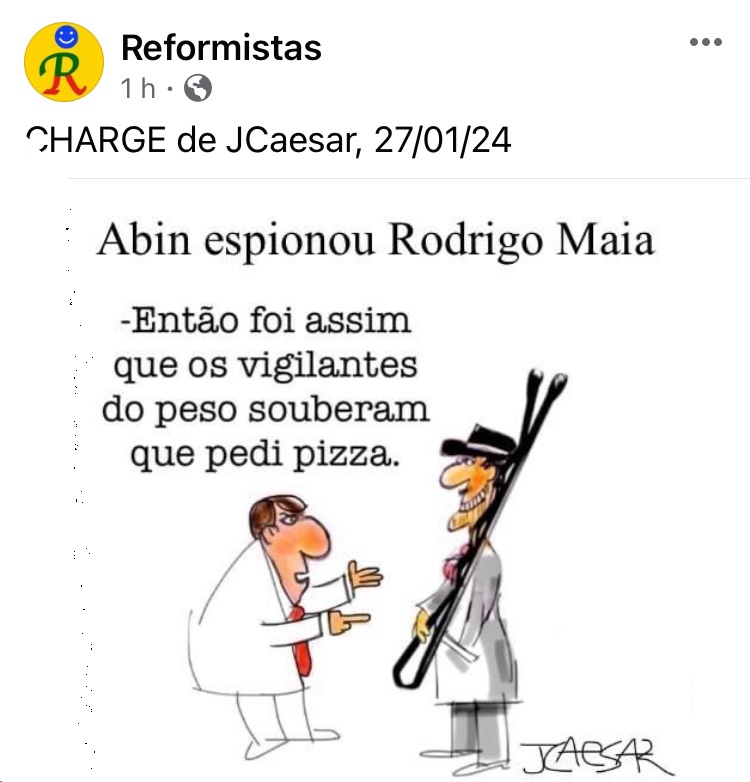
Task: Open the post's three-dot options menu
Action: [x=706, y=42]
